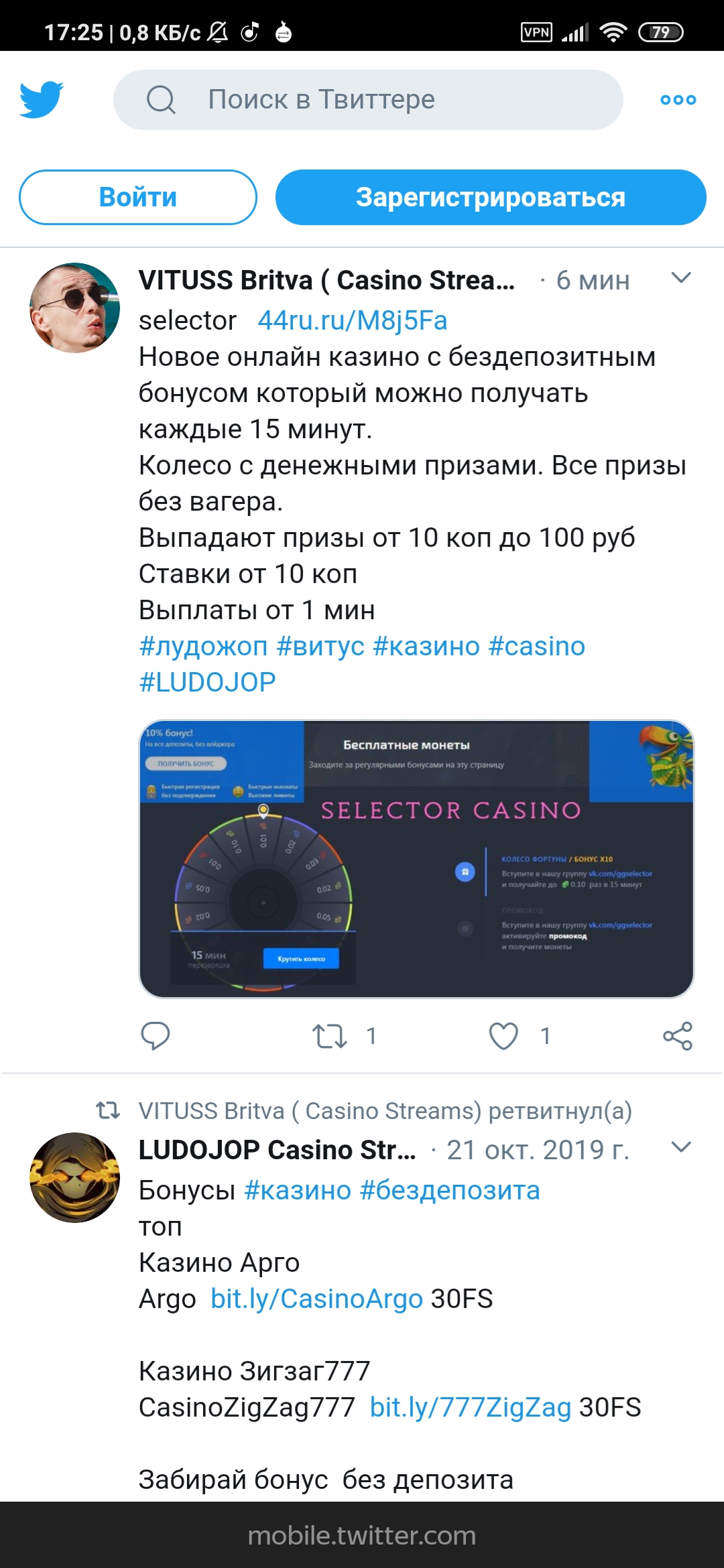
Task: Open the bit.ly/CasinoArgo link
Action: [316, 1299]
